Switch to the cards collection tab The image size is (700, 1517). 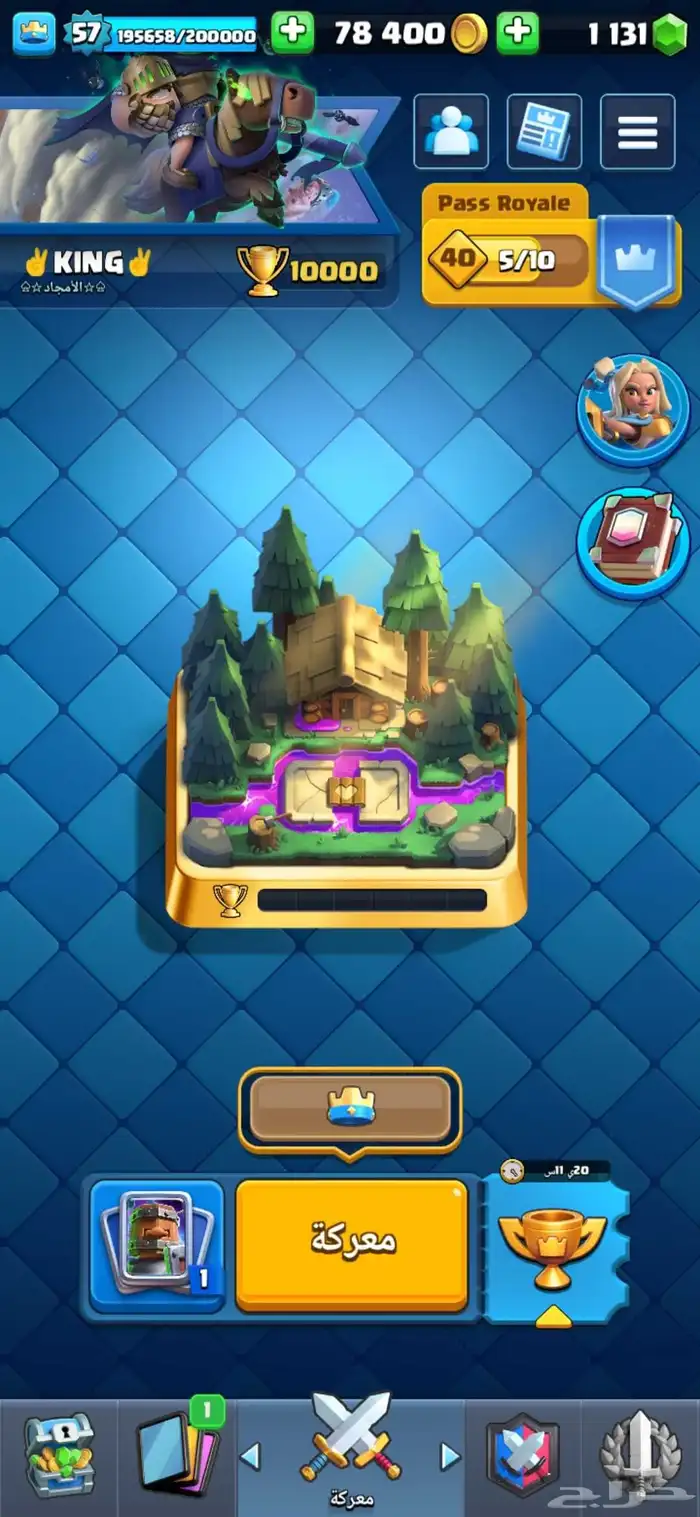pos(176,1455)
